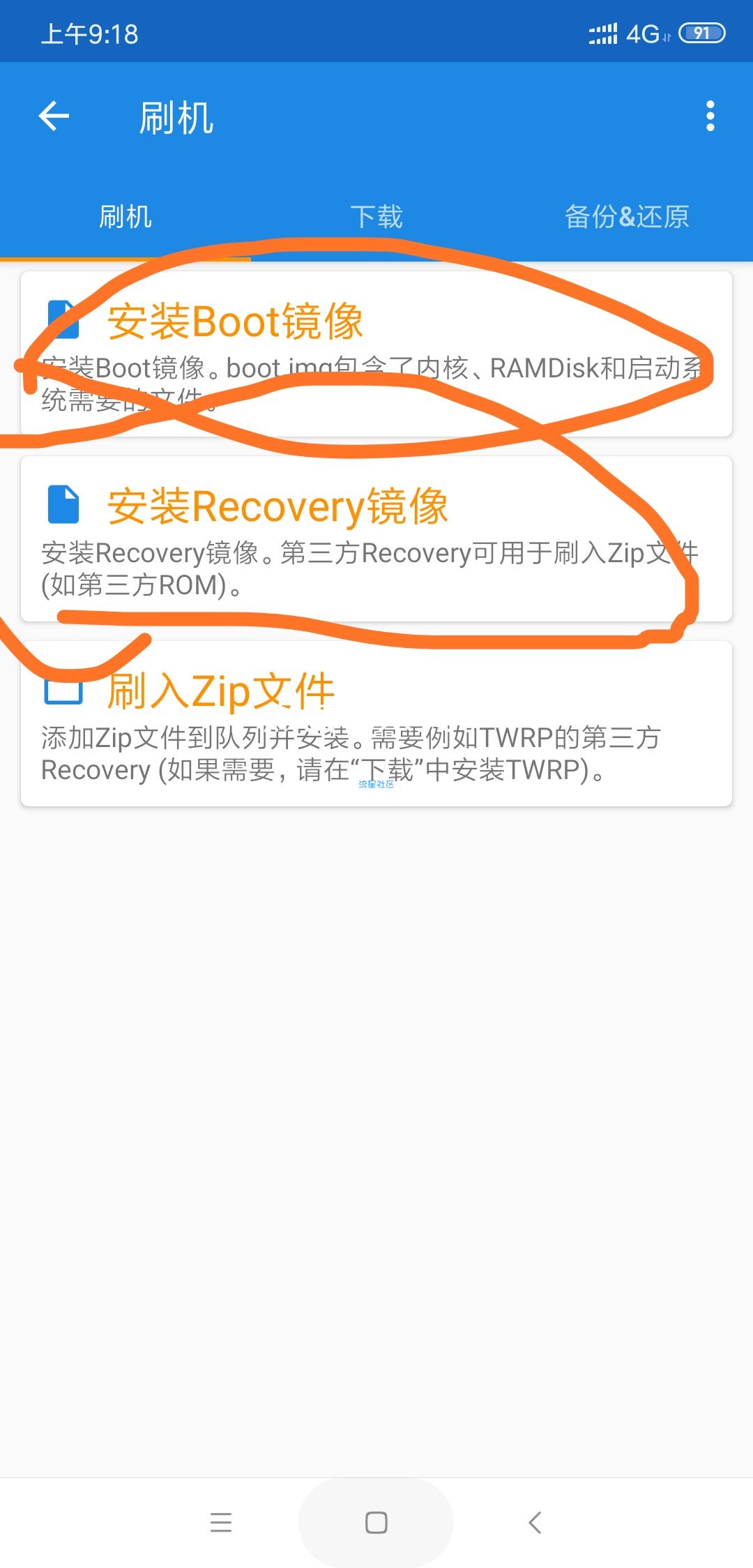Switch to the 下载 tab
The width and height of the screenshot is (753, 1568).
pyautogui.click(x=376, y=217)
